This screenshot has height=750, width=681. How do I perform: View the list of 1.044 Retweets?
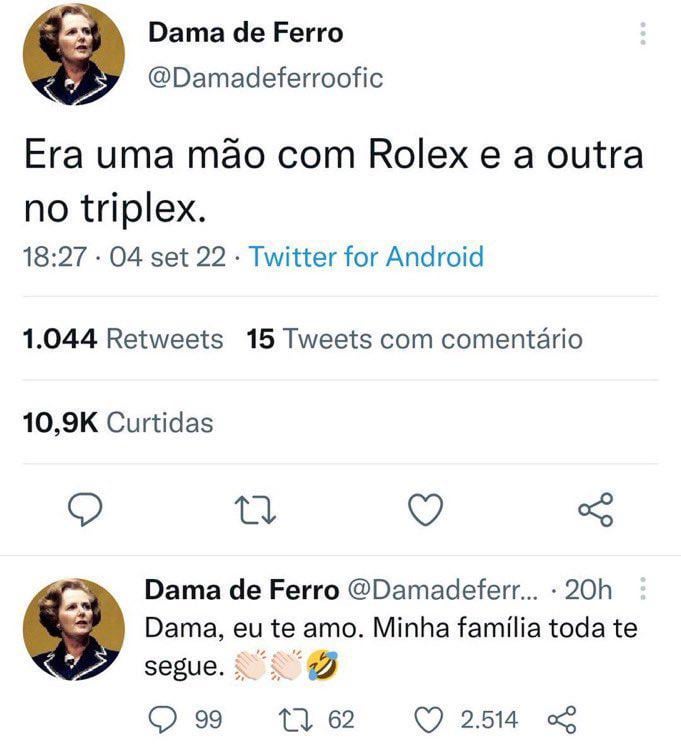(x=122, y=339)
